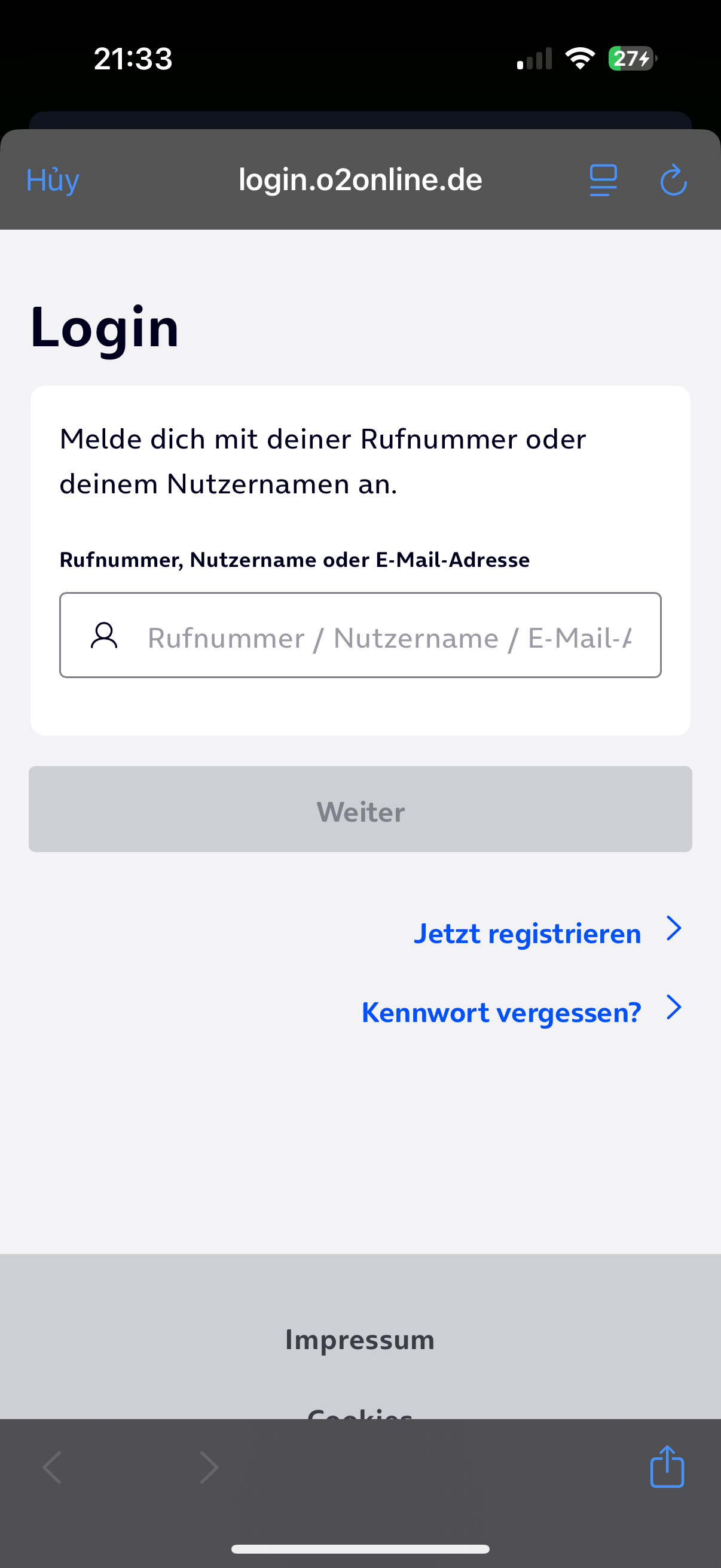The image size is (721, 1568).
Task: Share this page via share icon
Action: (x=667, y=1466)
